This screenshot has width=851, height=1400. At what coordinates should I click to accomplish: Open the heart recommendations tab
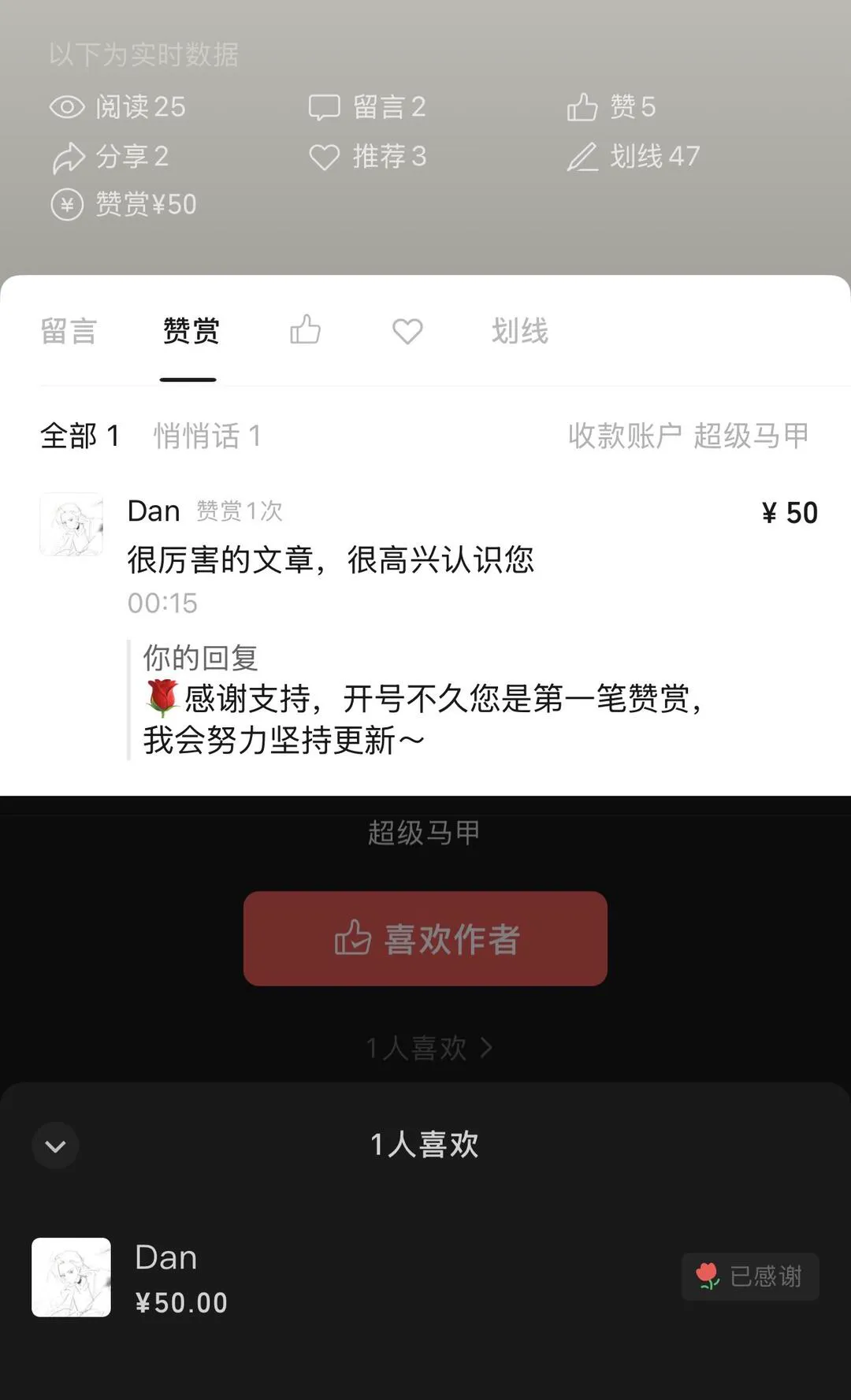coord(407,331)
